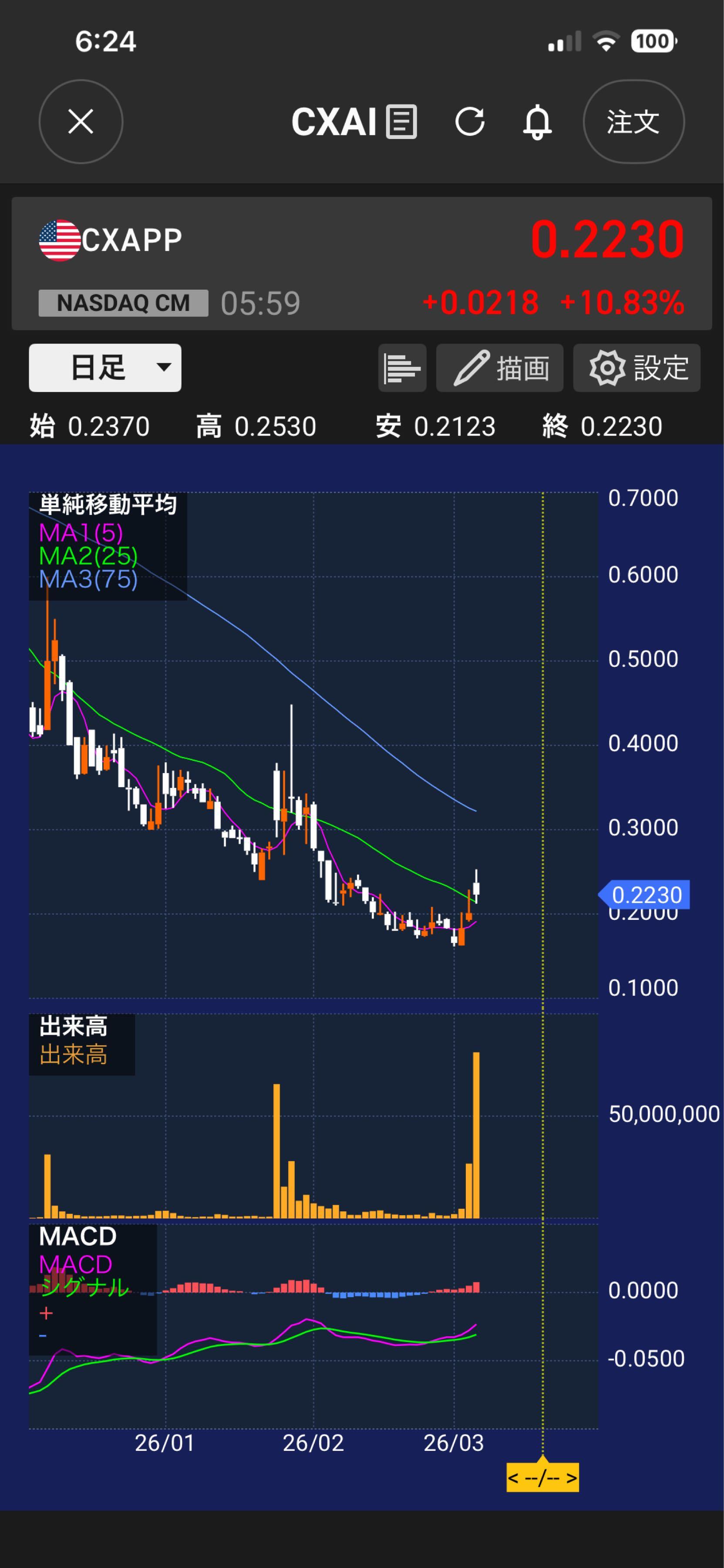
Task: Refresh the chart data
Action: coord(470,122)
